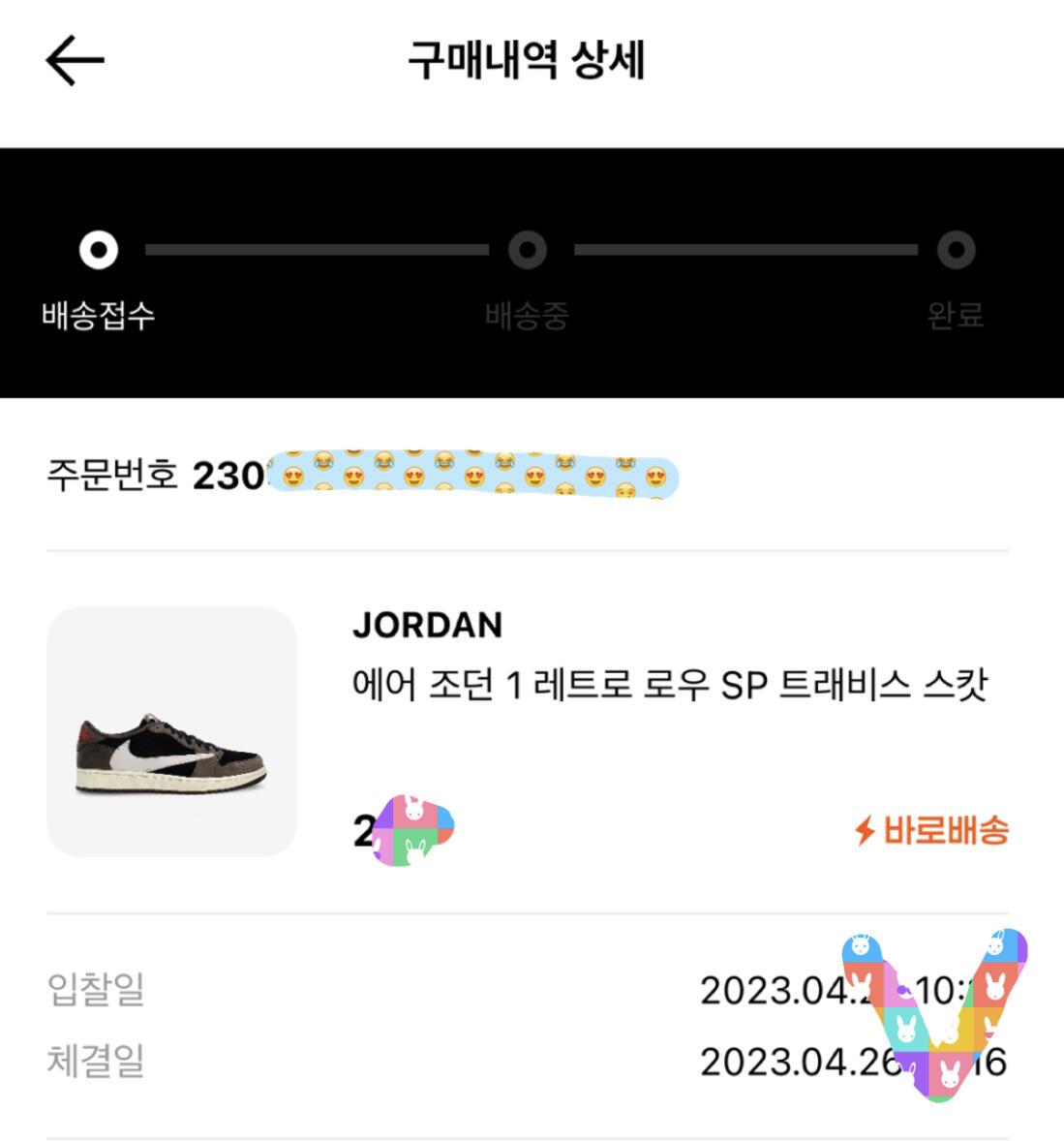Open the Jordan 1 Travis Scott sneaker image
This screenshot has width=1064, height=1141.
click(171, 732)
